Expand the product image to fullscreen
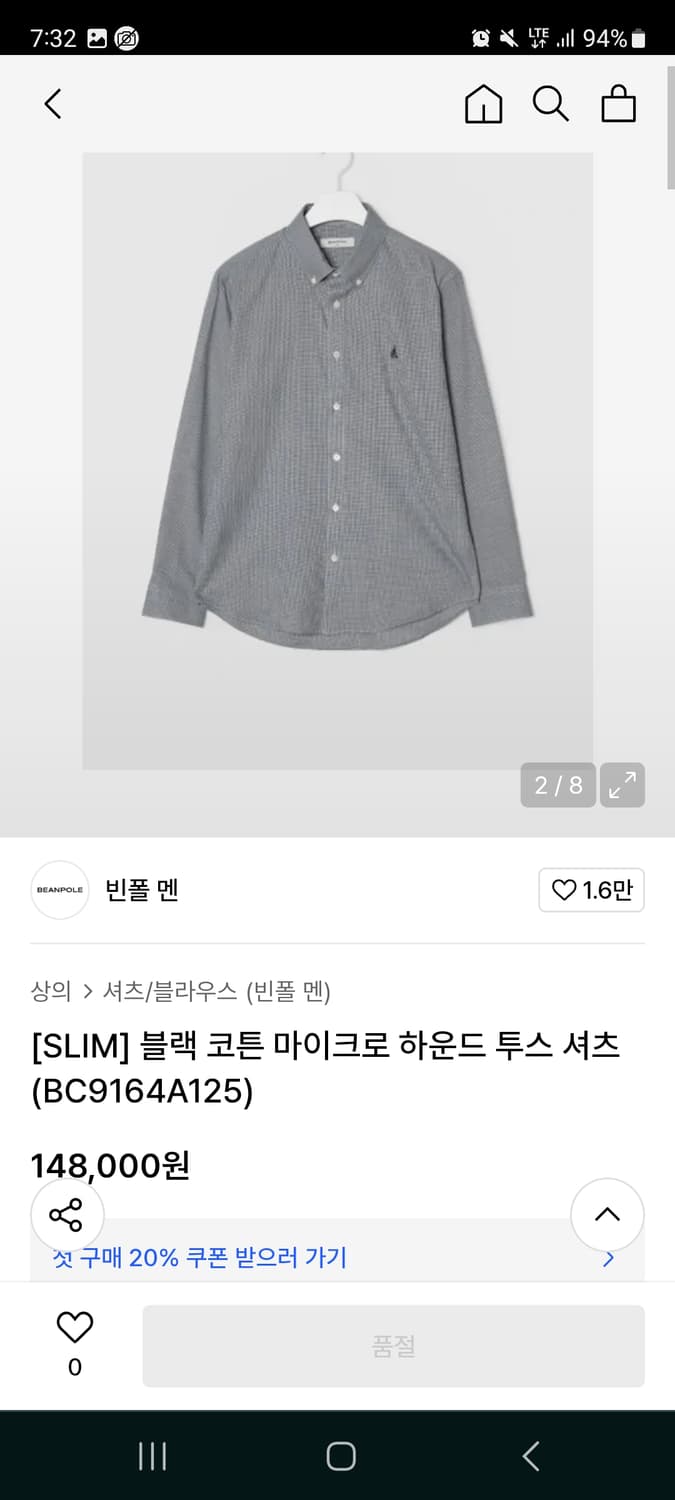 622,785
